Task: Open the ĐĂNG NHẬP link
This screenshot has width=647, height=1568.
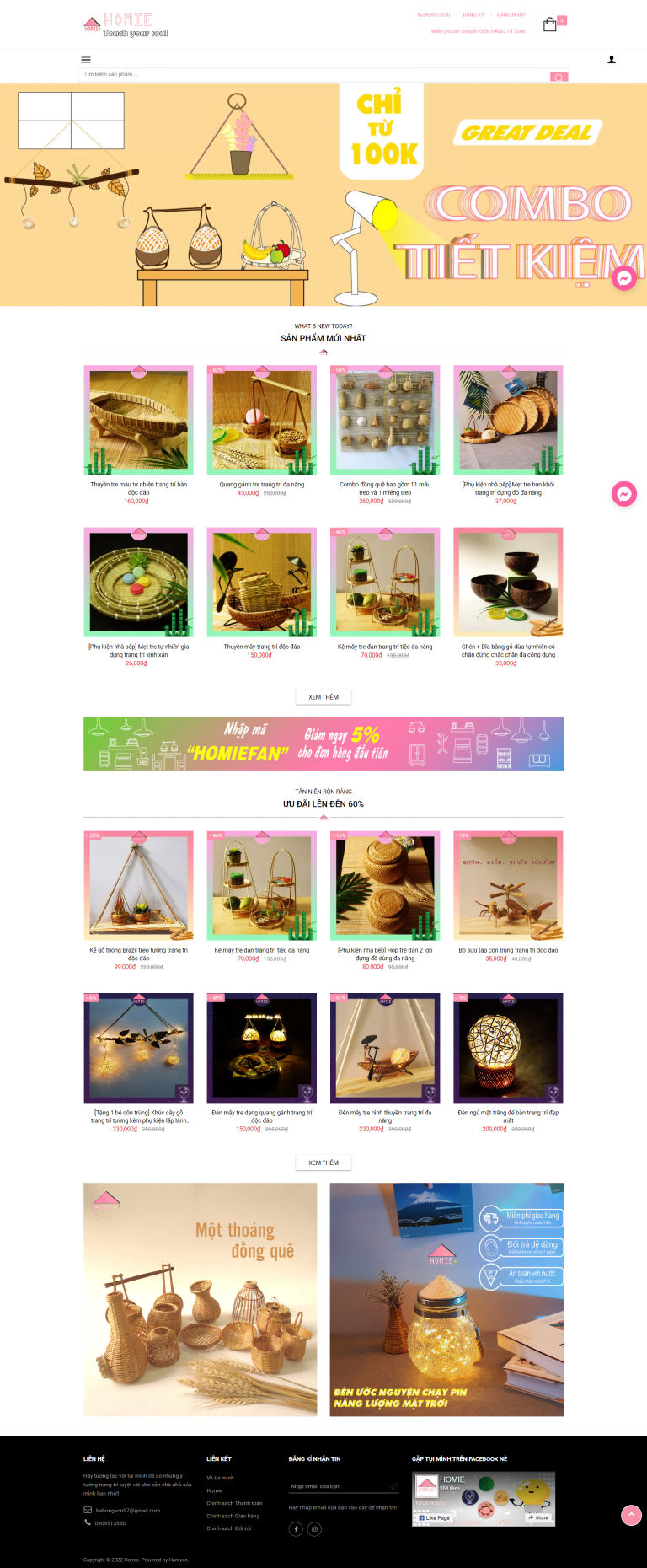Action: point(511,14)
